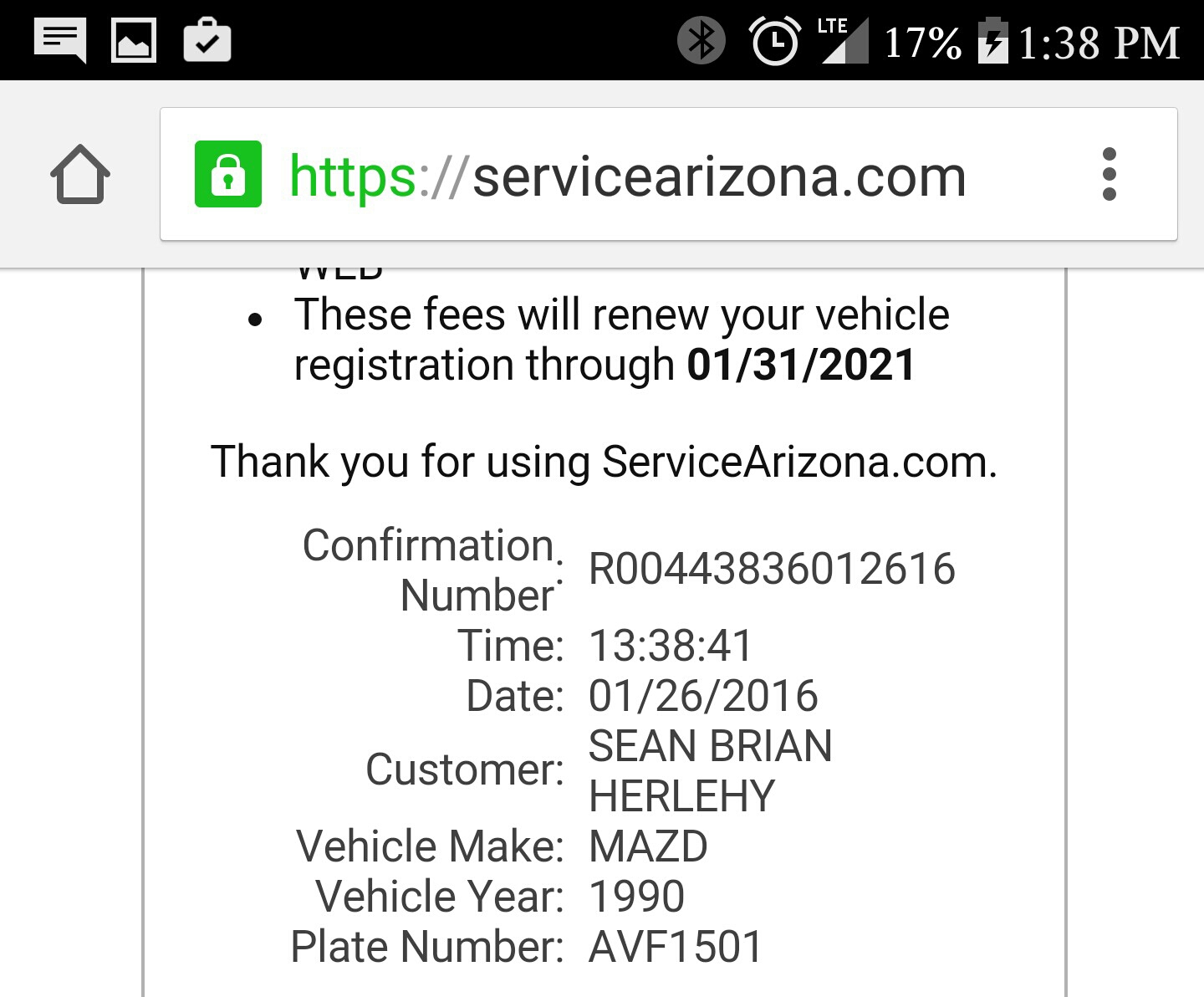View the green lock security info

228,175
